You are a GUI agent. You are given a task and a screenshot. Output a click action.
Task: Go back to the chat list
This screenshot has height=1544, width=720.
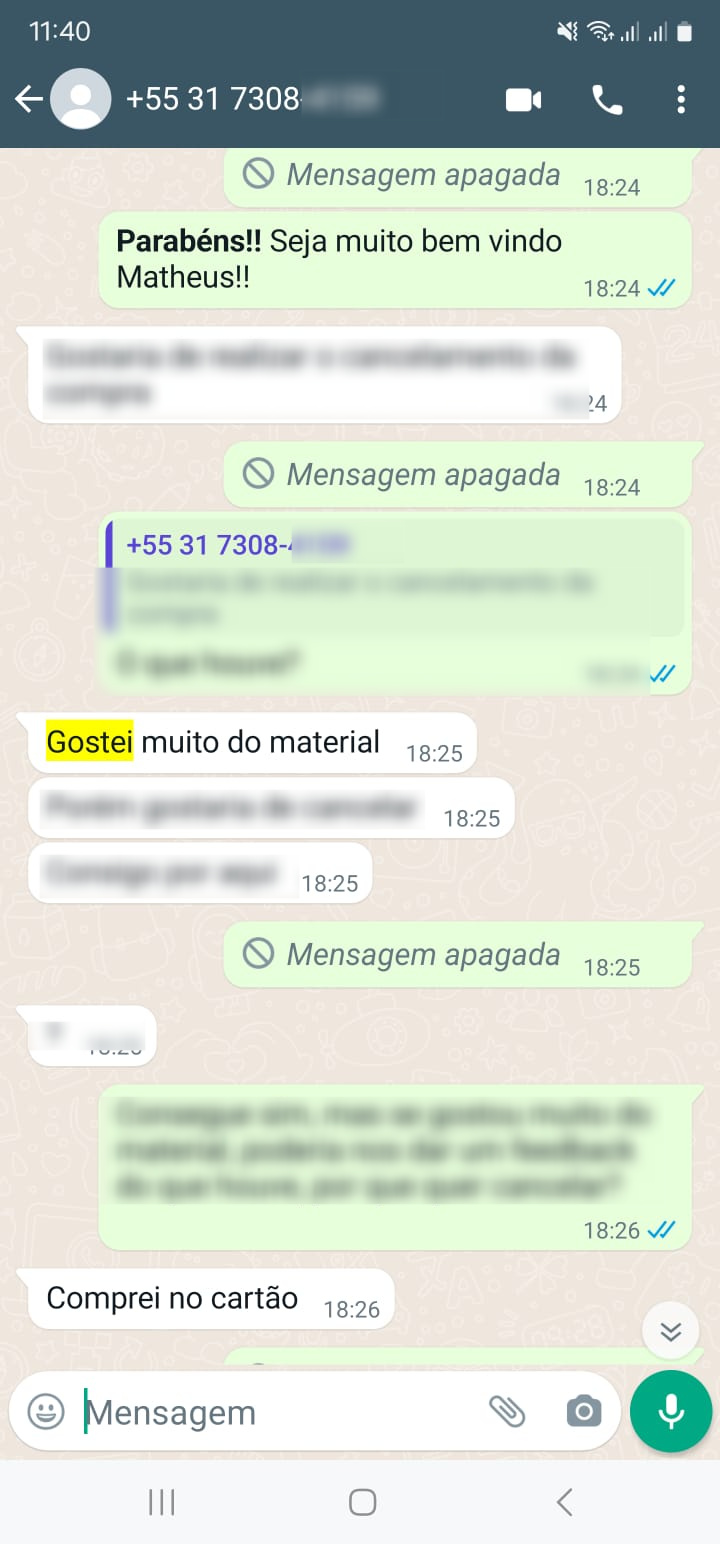click(x=30, y=99)
